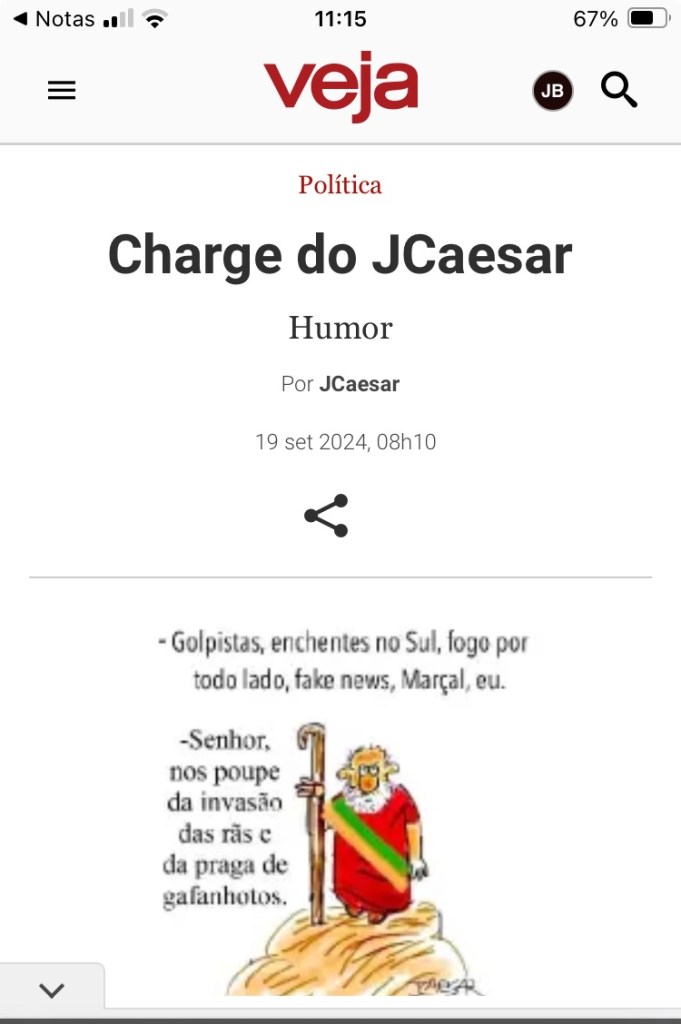This screenshot has width=681, height=1024.
Task: Open the search magnifier
Action: [619, 90]
